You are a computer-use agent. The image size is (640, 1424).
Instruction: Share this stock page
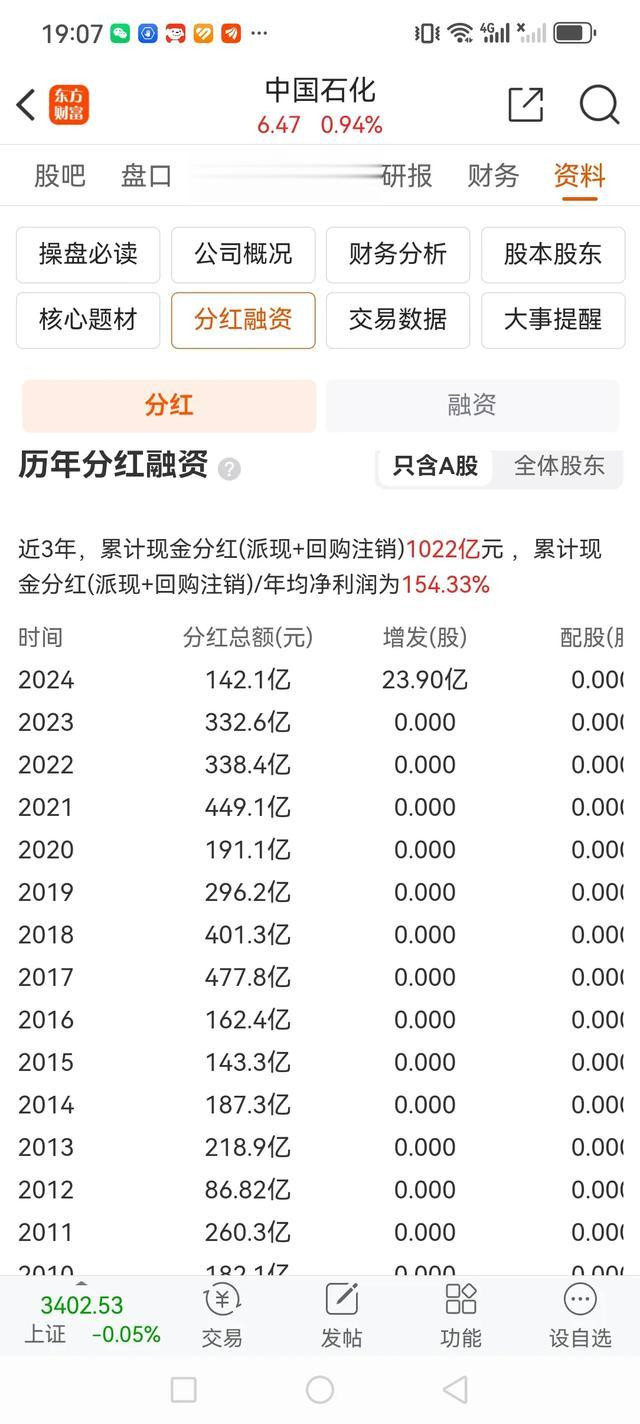pos(526,105)
